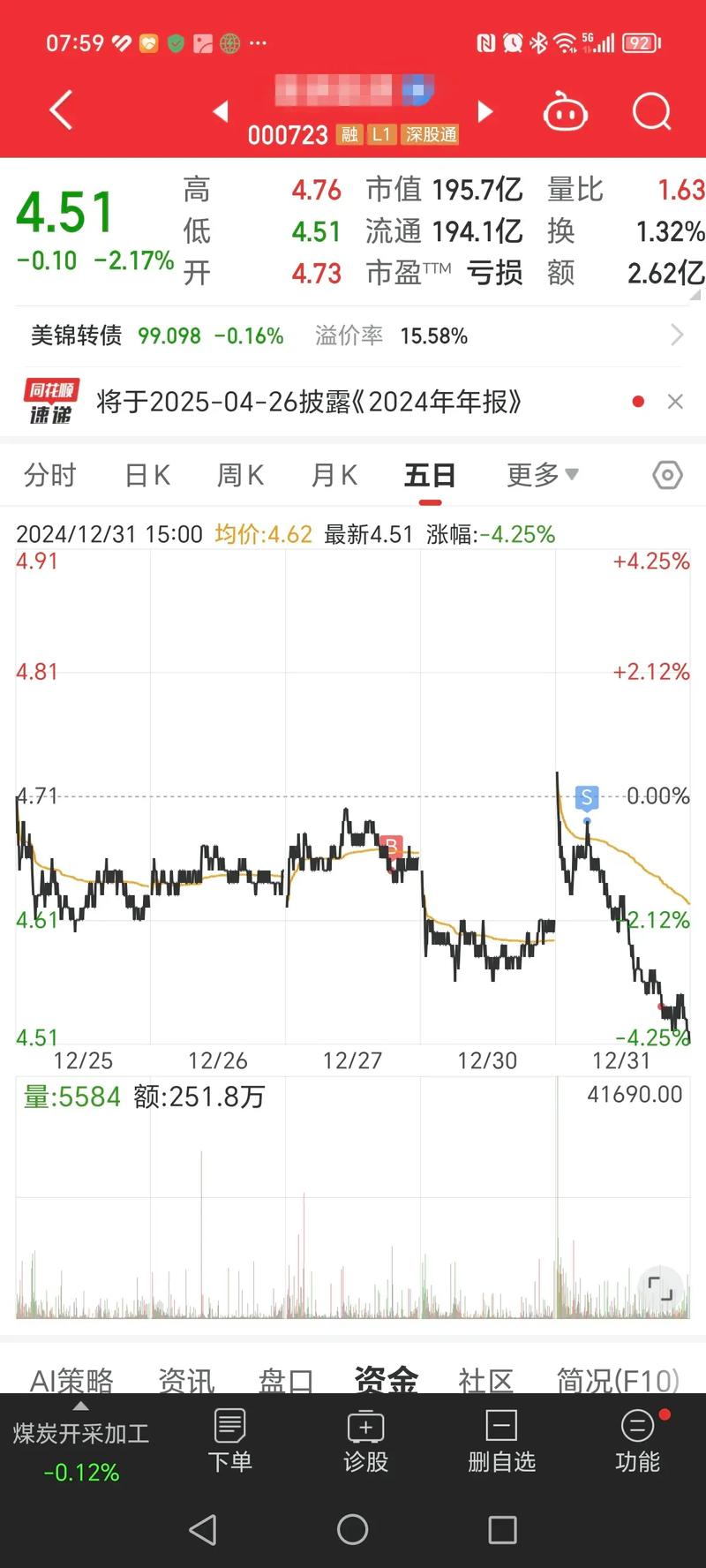Open the 2024年年报 disclosure announcement
Screen dimensions: 706x1568
pyautogui.click(x=309, y=402)
